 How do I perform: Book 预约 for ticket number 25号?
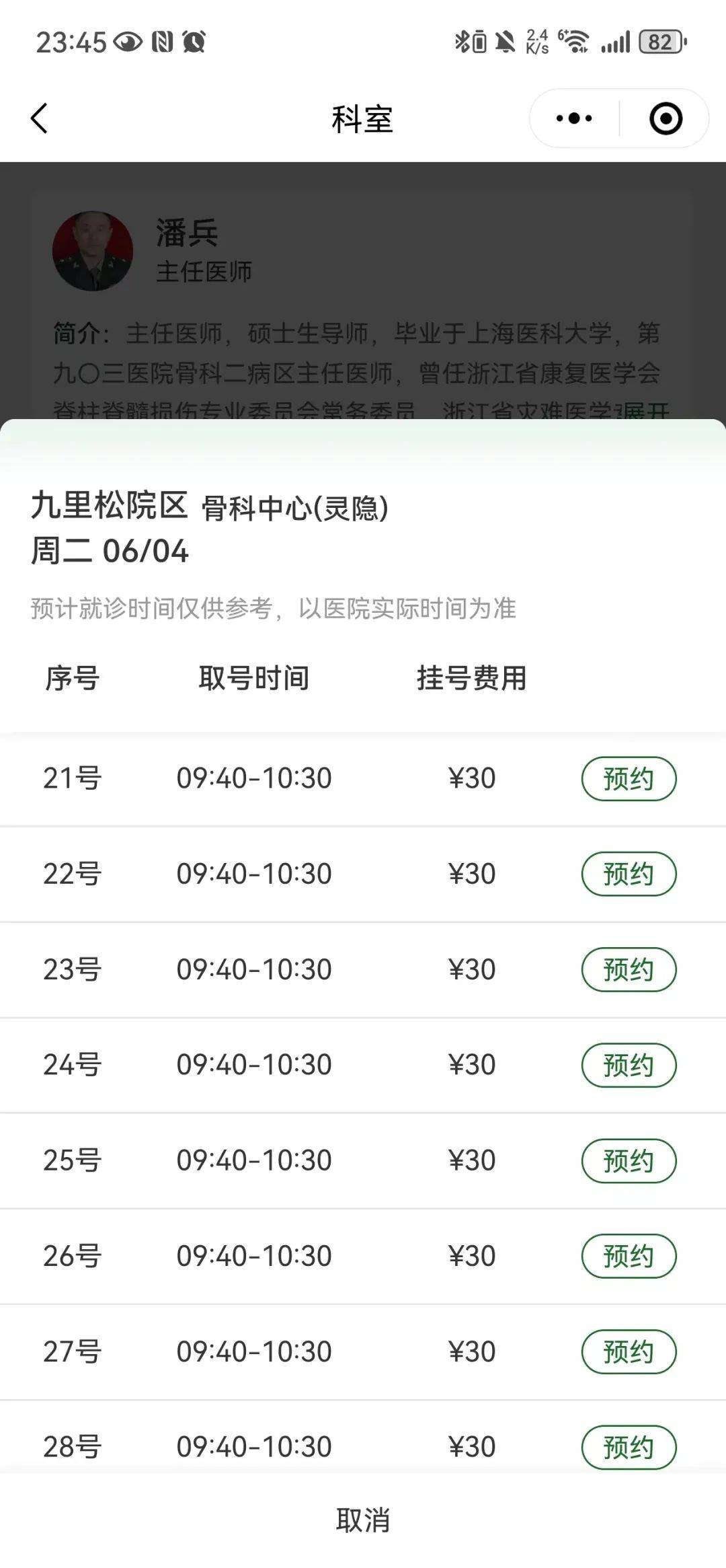tap(628, 1160)
